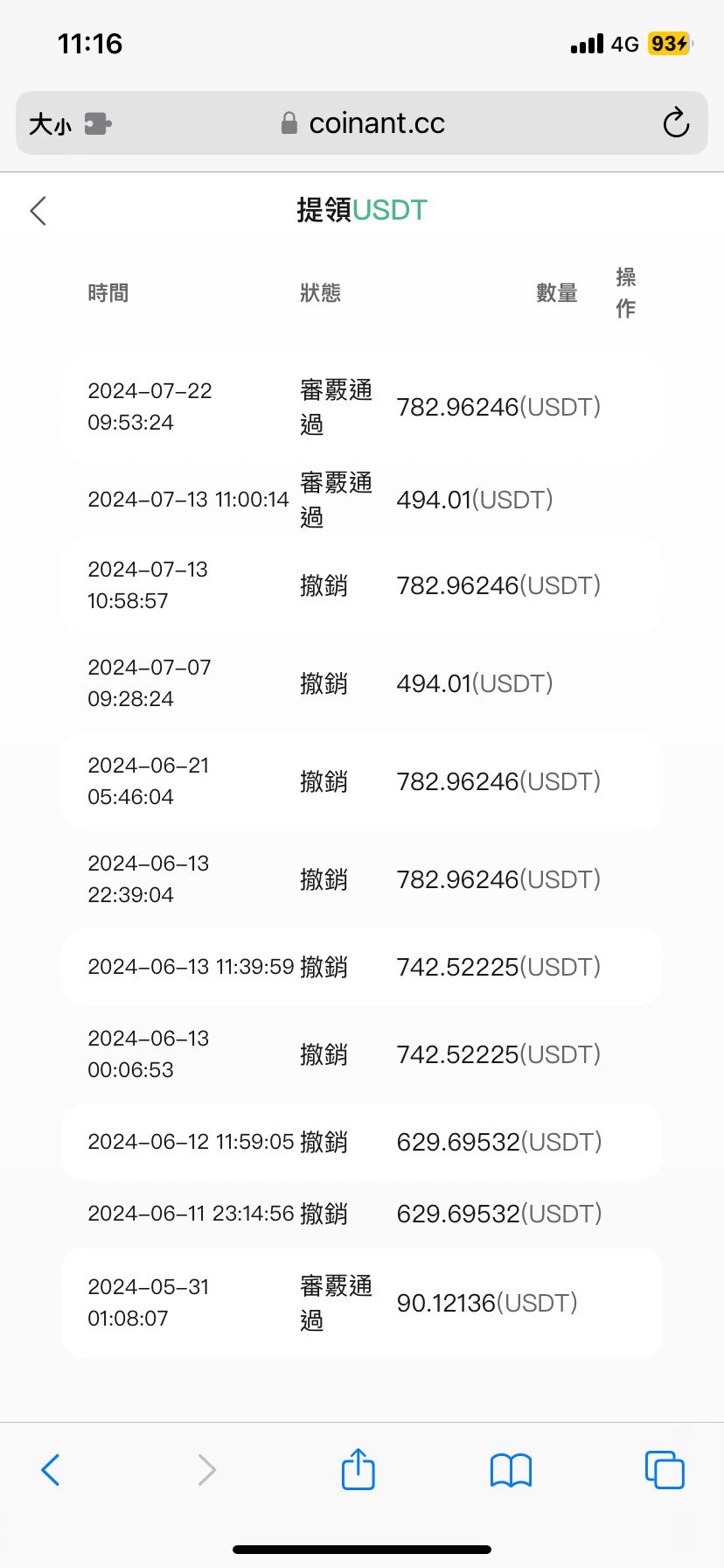This screenshot has width=724, height=1568.
Task: Tap the 撤銷 record from 2024-06-21
Action: 361,780
